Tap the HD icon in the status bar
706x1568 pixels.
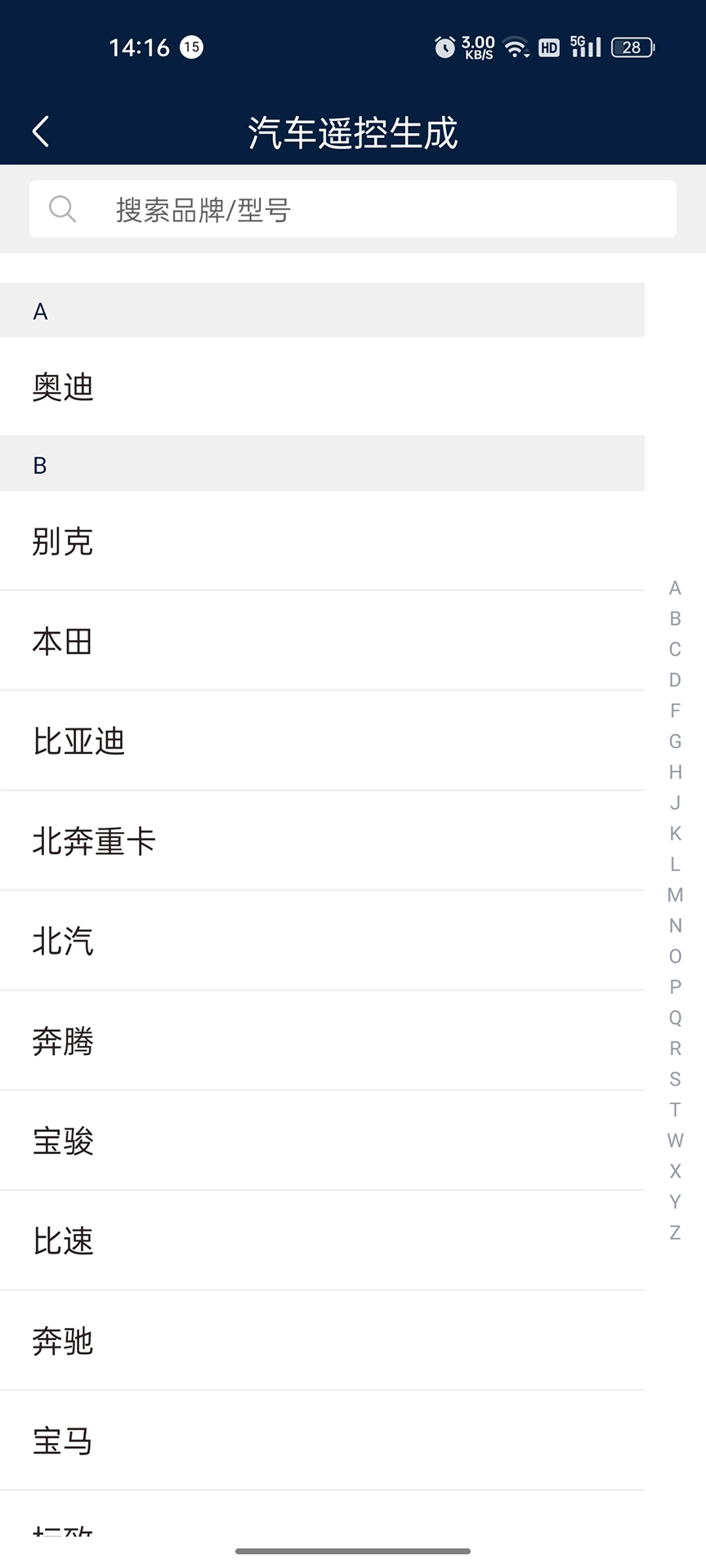(x=548, y=47)
